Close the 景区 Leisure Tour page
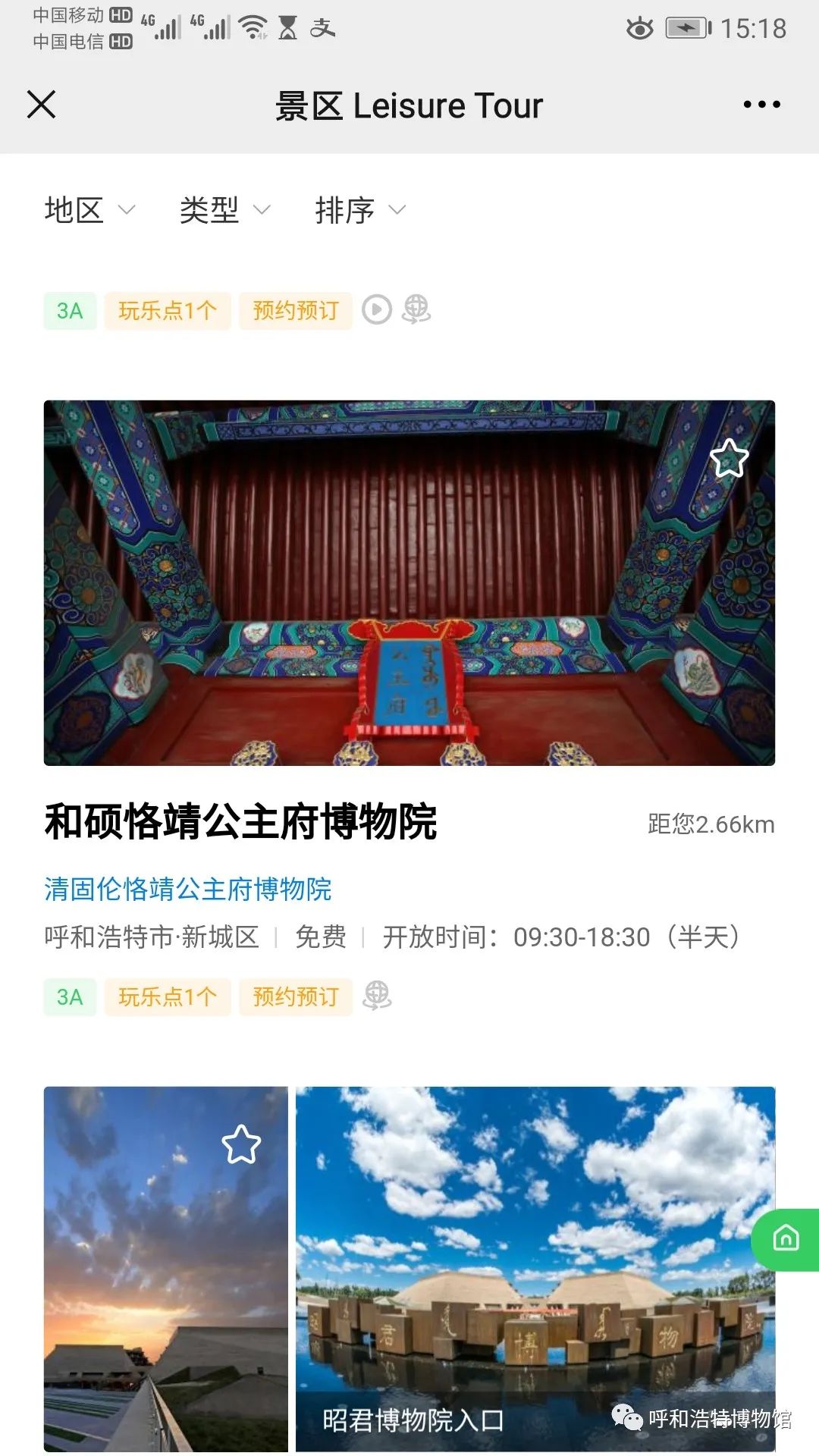Viewport: 819px width, 1456px height. (x=42, y=105)
